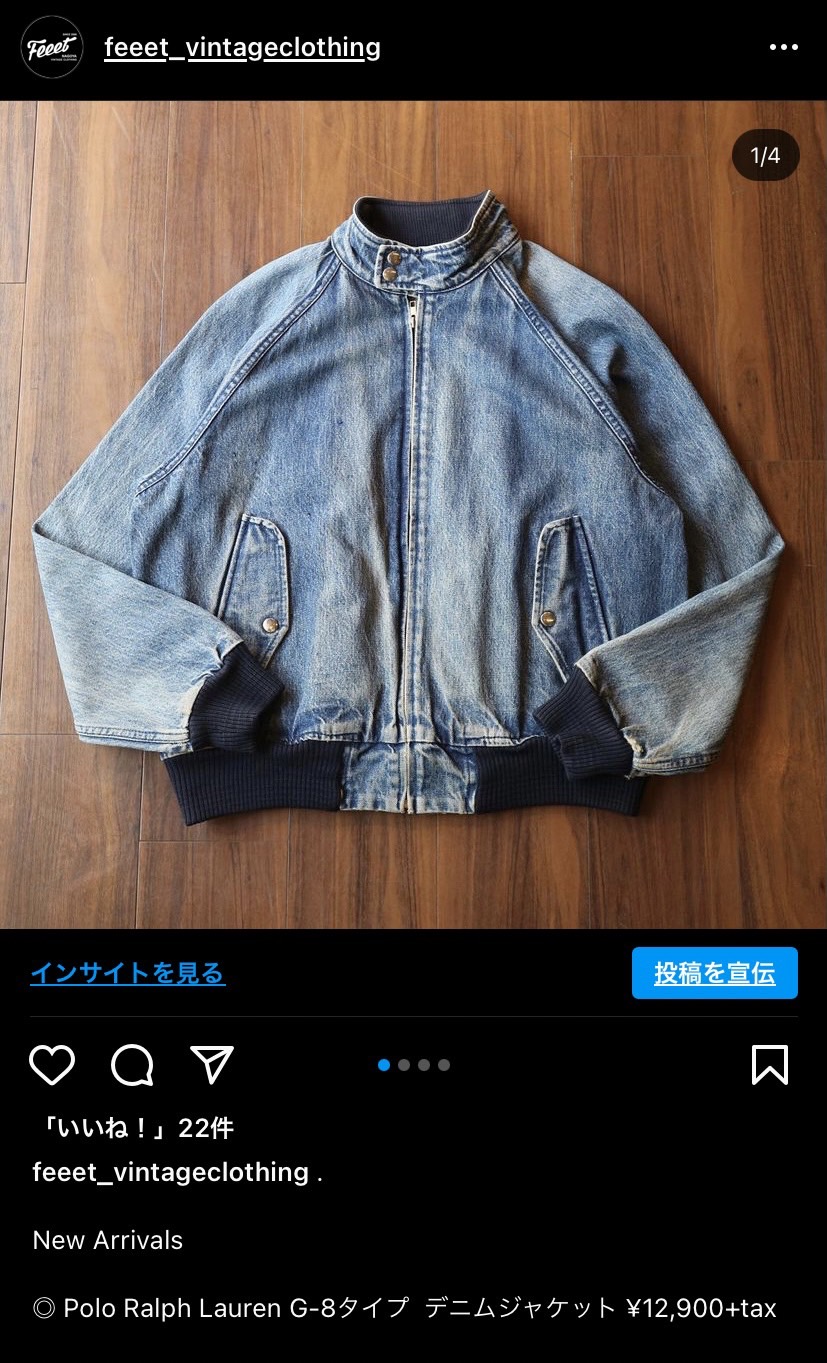
Task: Share the post with paper plane icon
Action: pyautogui.click(x=212, y=1065)
